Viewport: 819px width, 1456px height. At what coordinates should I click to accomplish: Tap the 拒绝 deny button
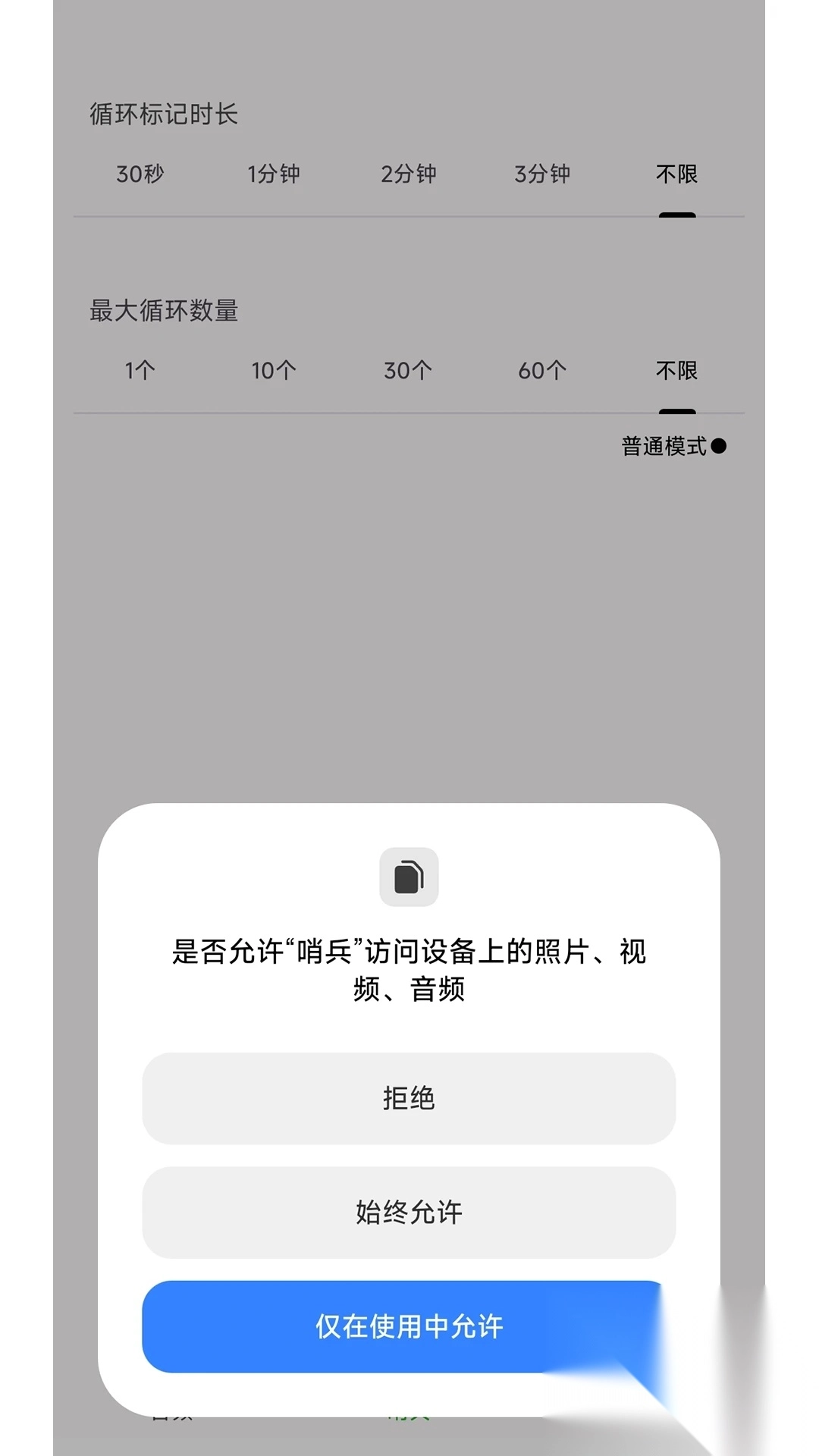tap(409, 1099)
